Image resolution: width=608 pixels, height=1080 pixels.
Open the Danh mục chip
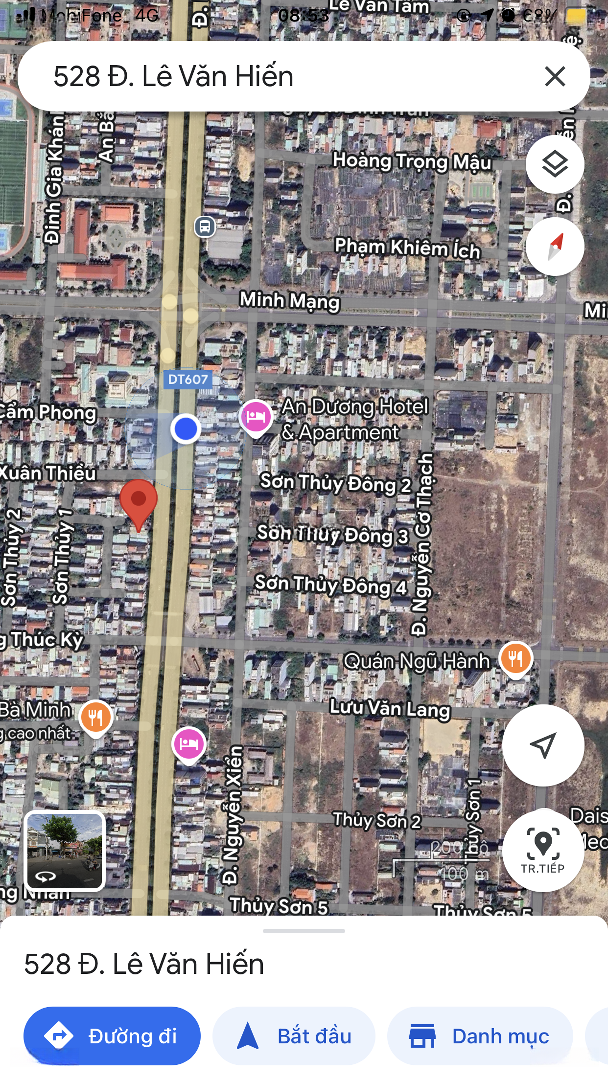click(x=480, y=1036)
